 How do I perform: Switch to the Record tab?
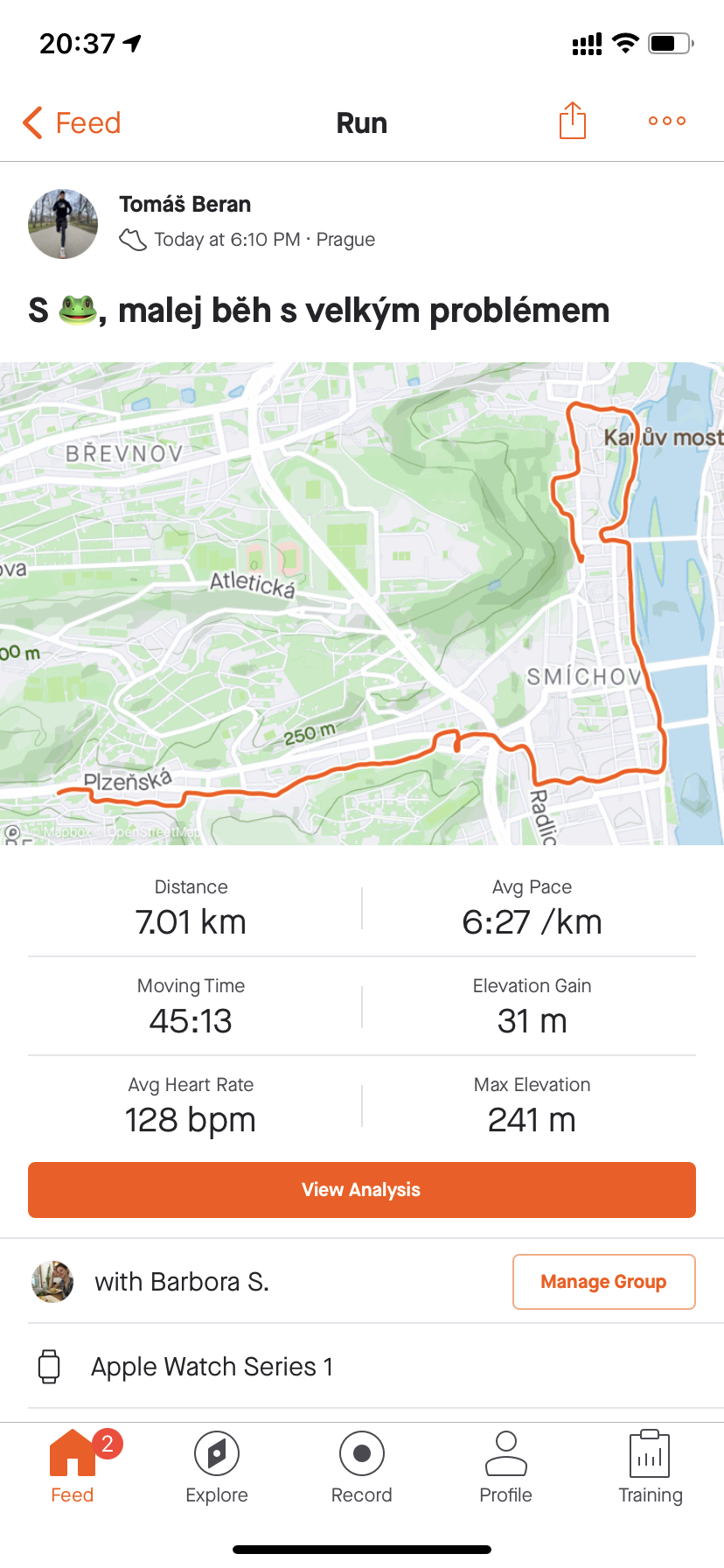click(x=362, y=1467)
